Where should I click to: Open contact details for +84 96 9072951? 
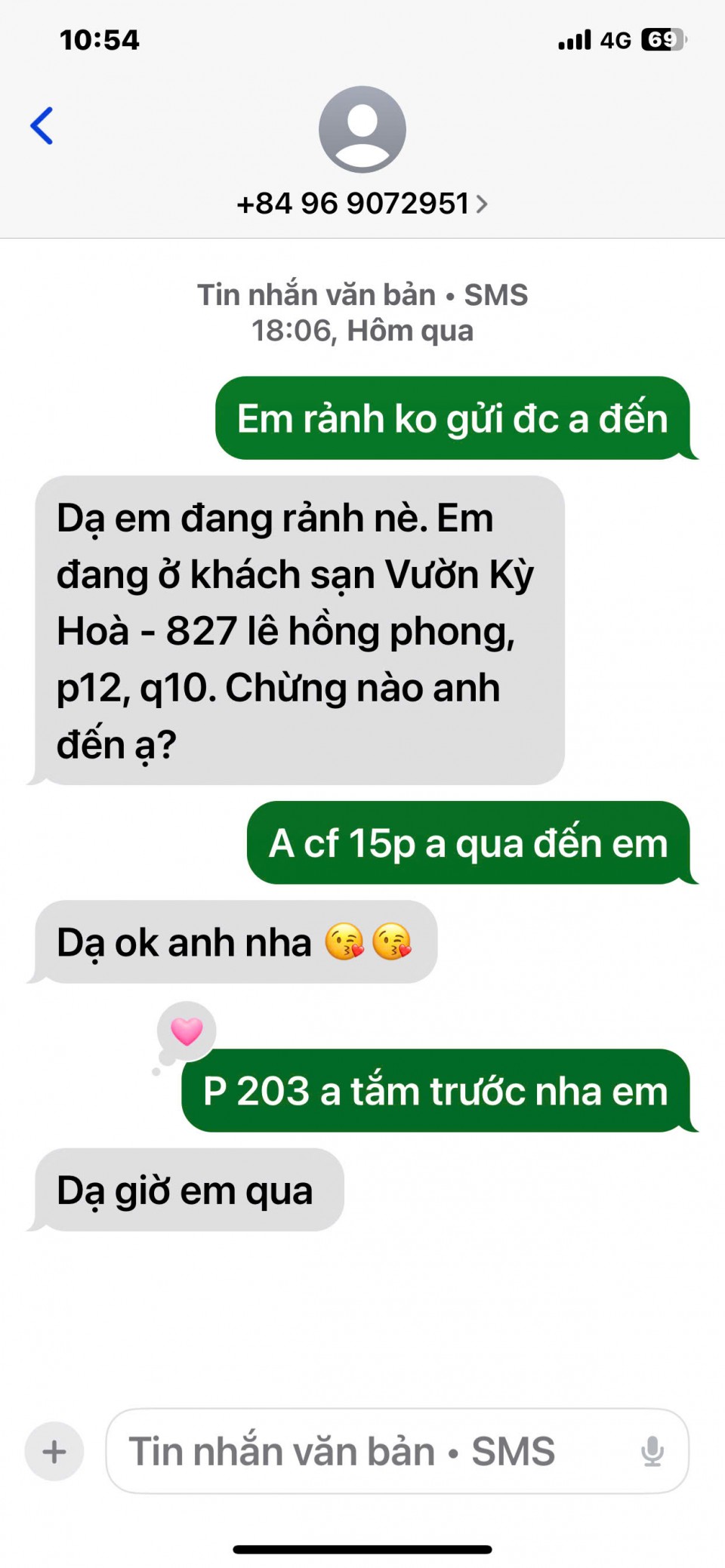pos(362,204)
